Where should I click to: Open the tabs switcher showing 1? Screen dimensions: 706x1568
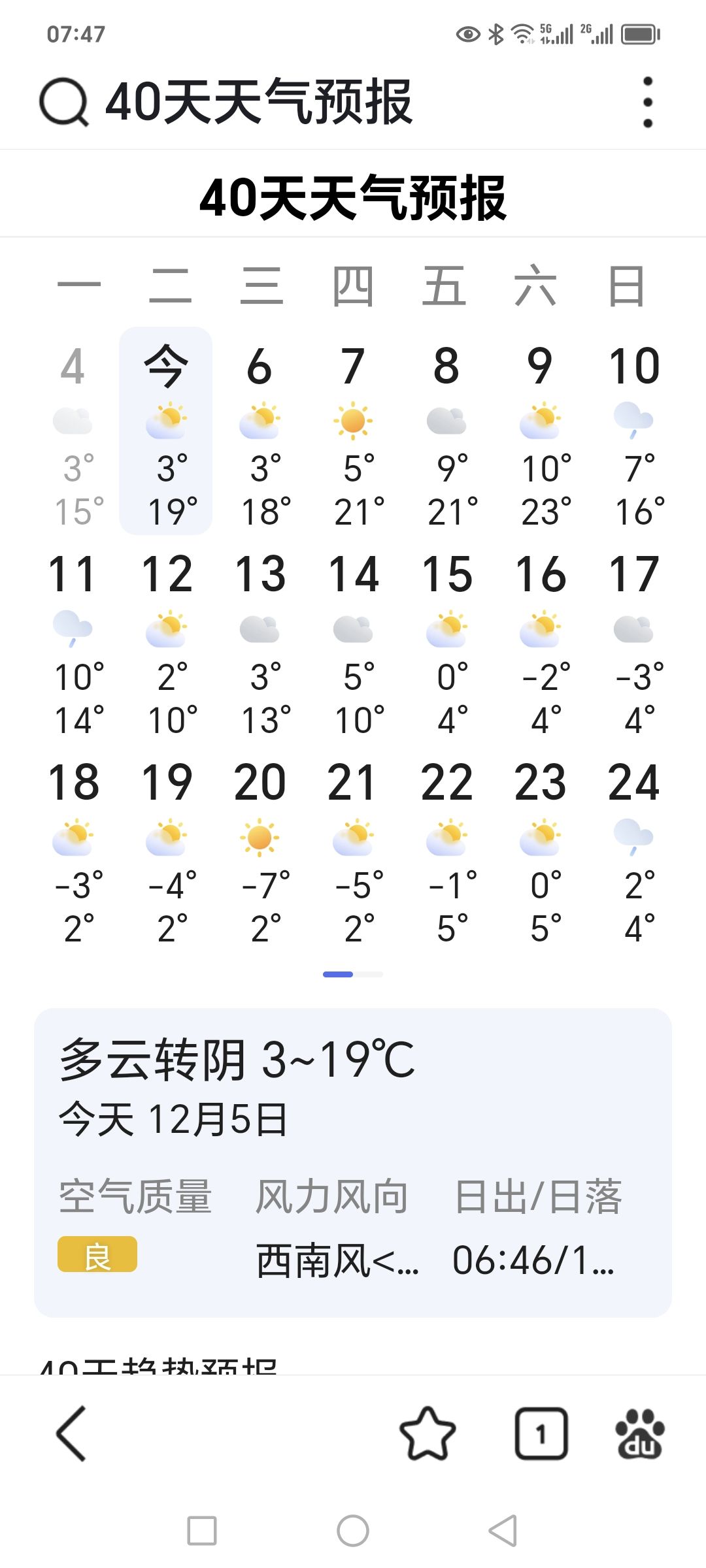(541, 1433)
